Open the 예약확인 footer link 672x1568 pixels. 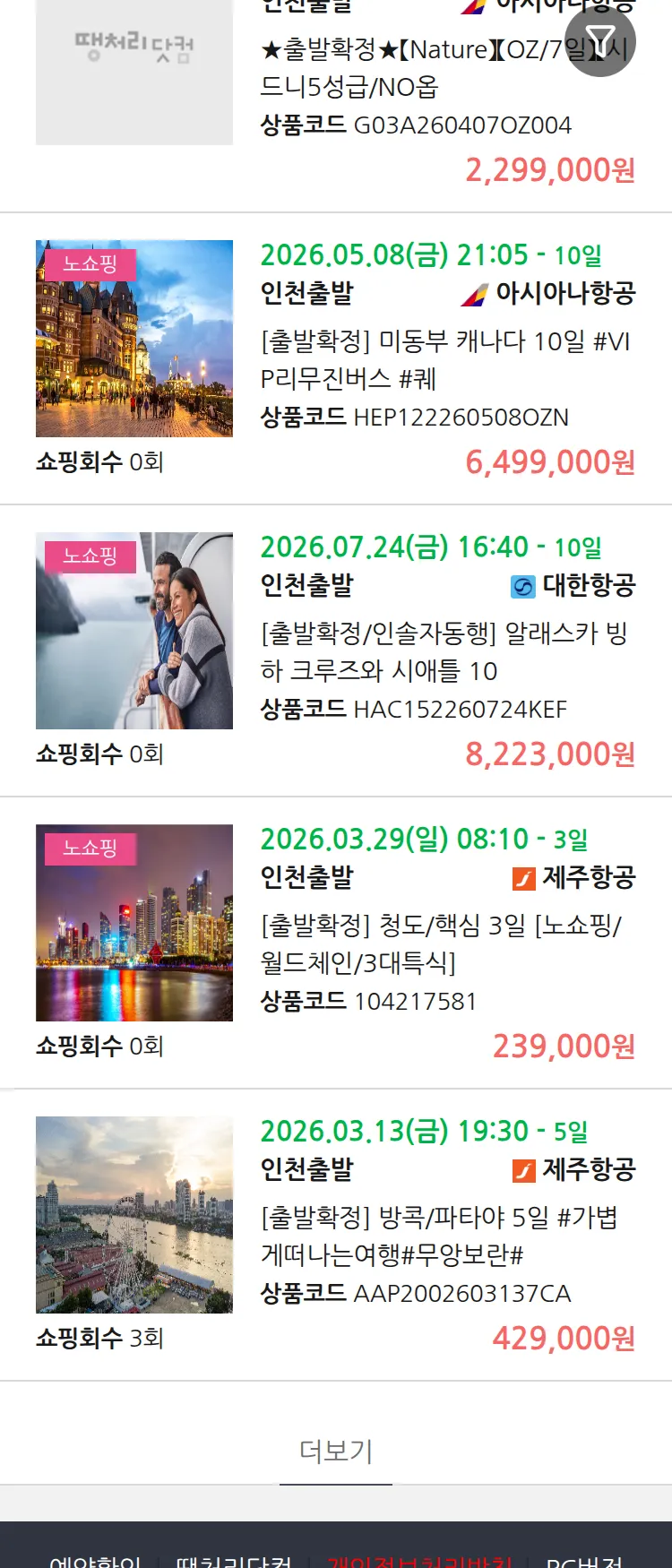[95, 1559]
